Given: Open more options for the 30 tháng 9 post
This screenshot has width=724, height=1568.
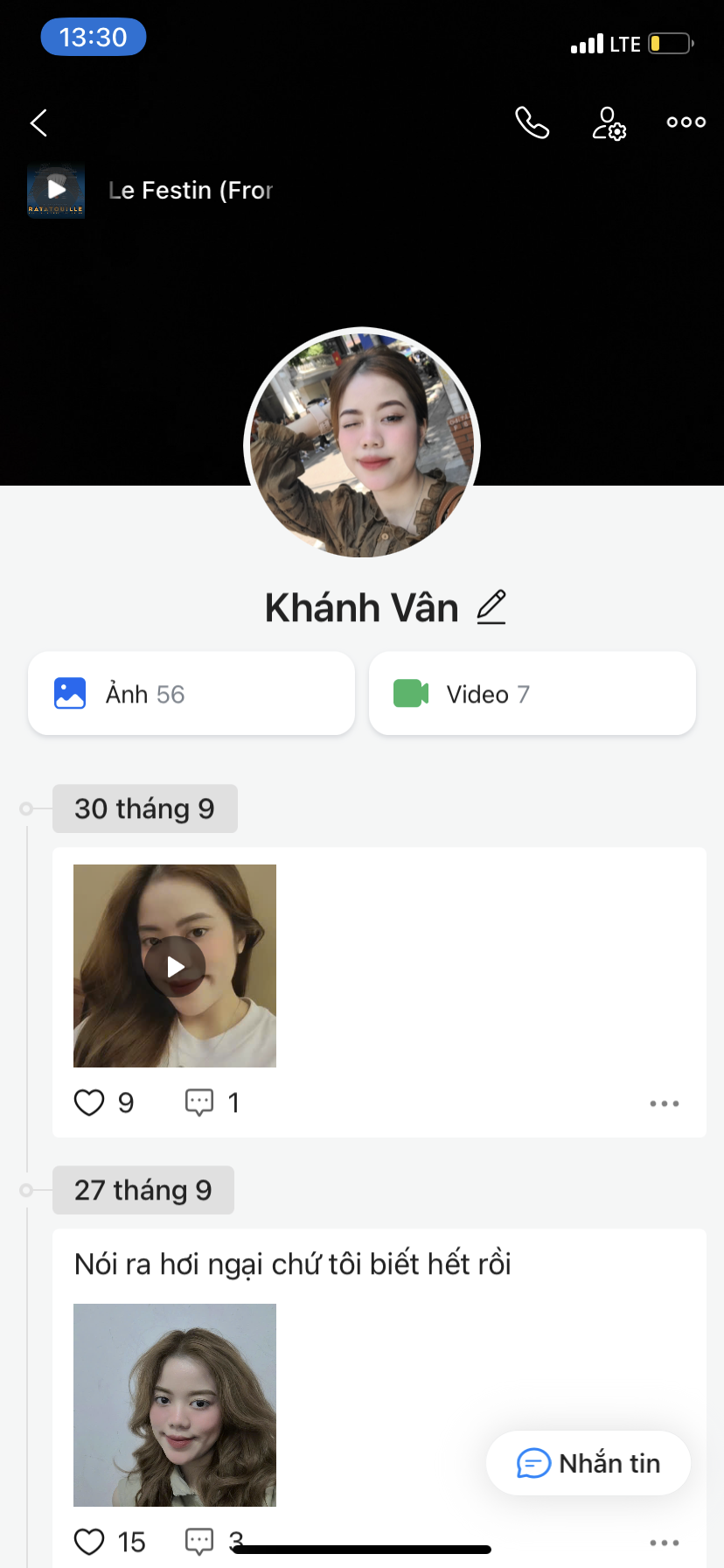Looking at the screenshot, I should tap(664, 1103).
